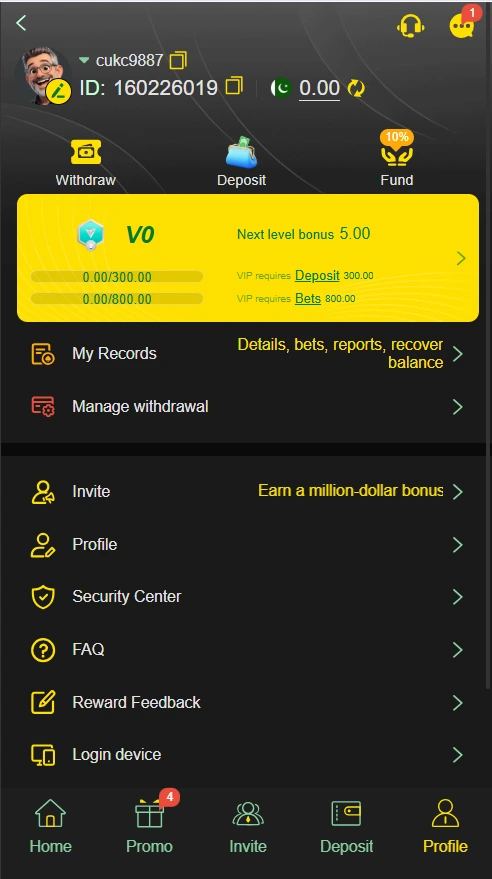Switch to the Home tab
Screen dimensions: 492x879
[50, 826]
